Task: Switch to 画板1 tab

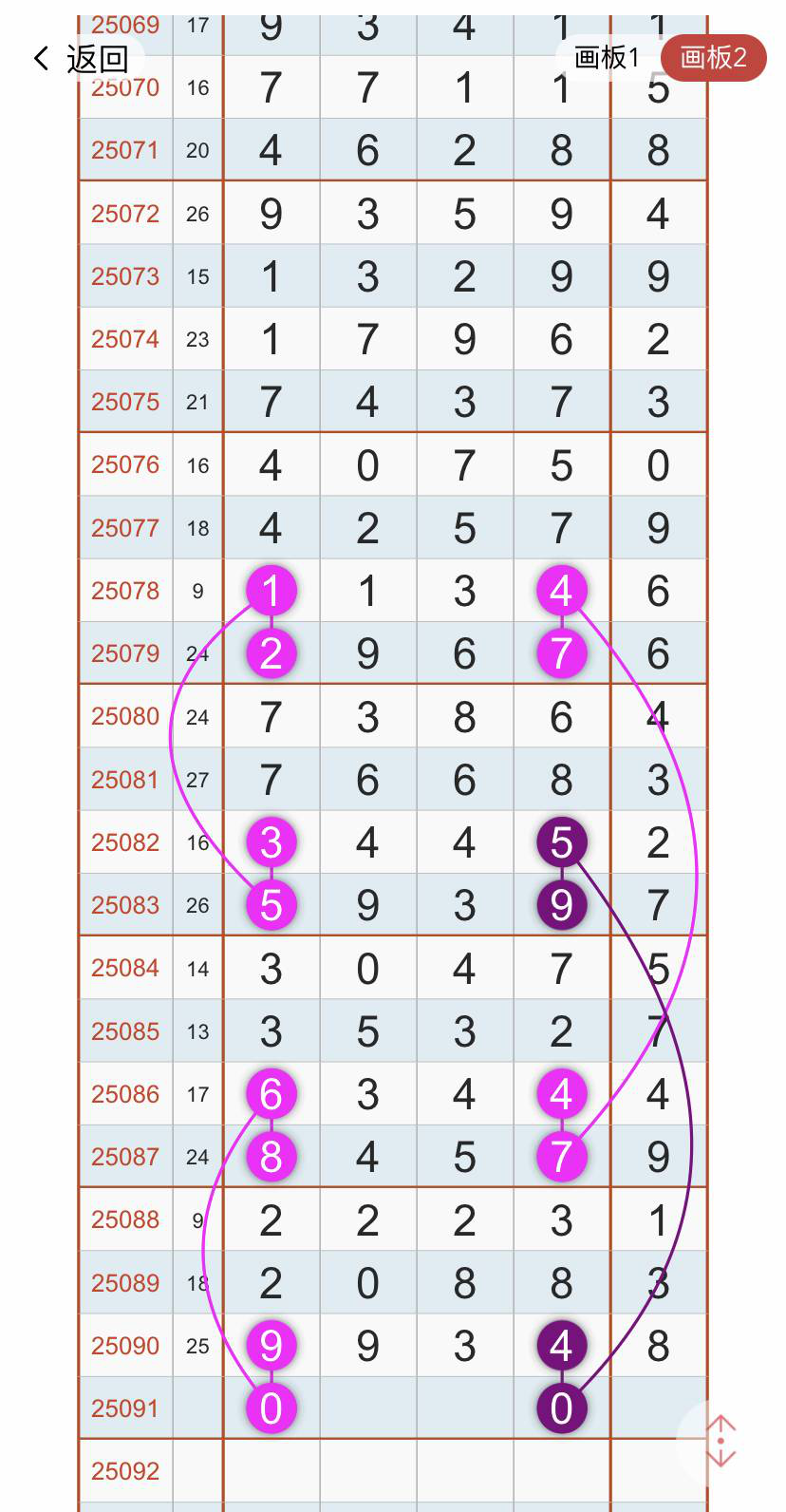Action: (607, 58)
